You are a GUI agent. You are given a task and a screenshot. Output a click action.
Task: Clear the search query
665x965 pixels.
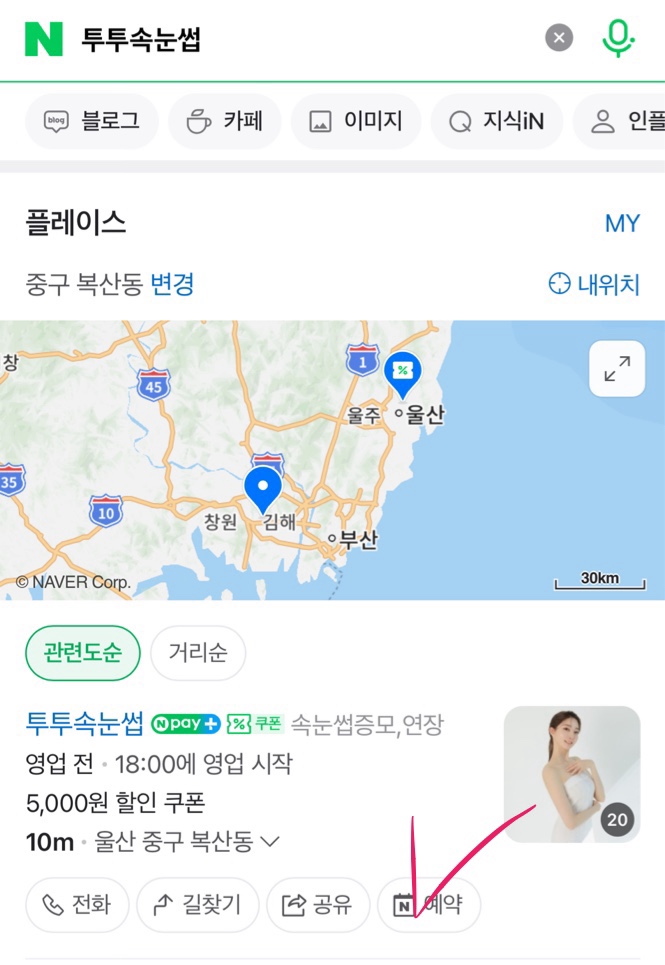click(560, 39)
